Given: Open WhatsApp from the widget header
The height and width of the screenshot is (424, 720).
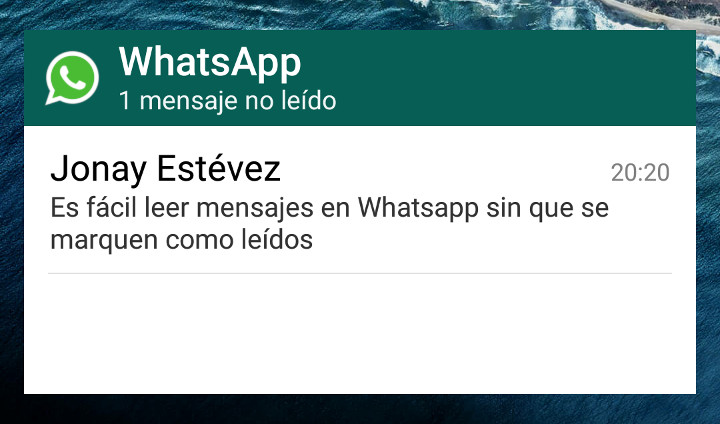Looking at the screenshot, I should tap(210, 77).
